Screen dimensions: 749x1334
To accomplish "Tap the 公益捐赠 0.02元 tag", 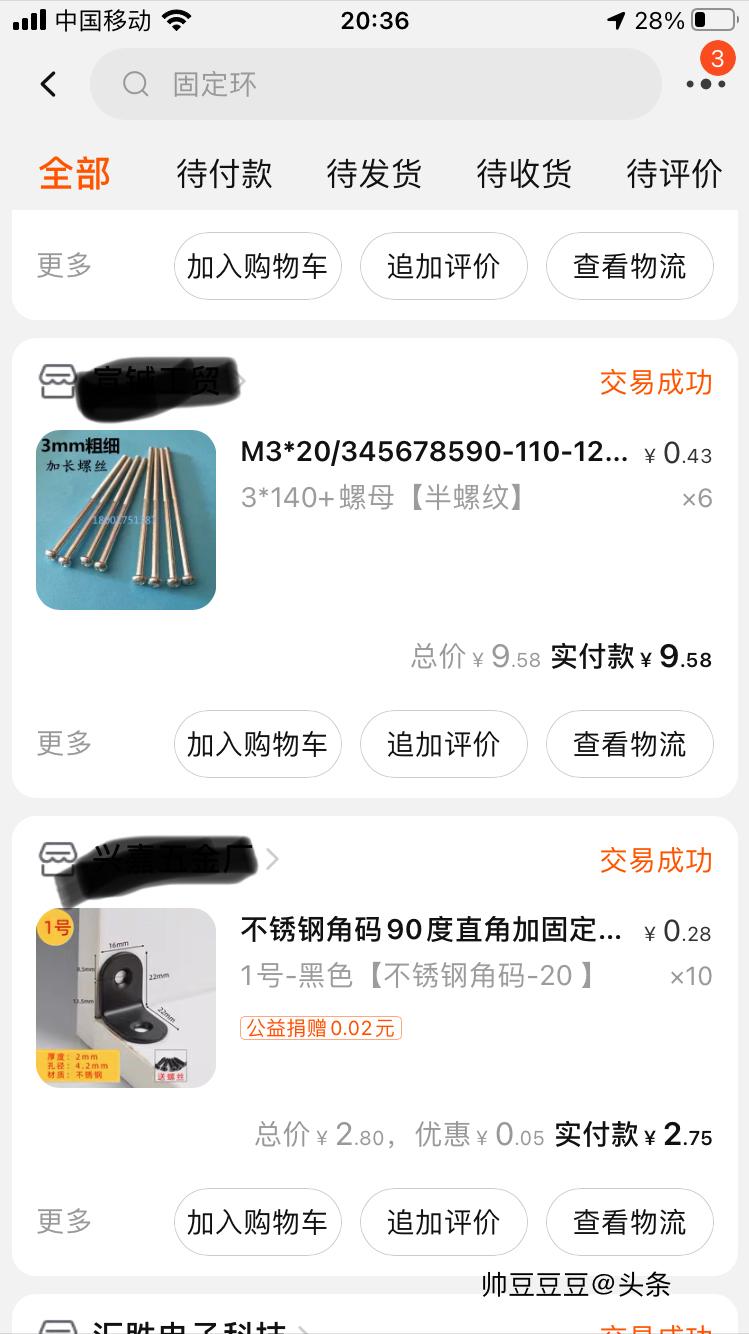I will (x=319, y=1028).
